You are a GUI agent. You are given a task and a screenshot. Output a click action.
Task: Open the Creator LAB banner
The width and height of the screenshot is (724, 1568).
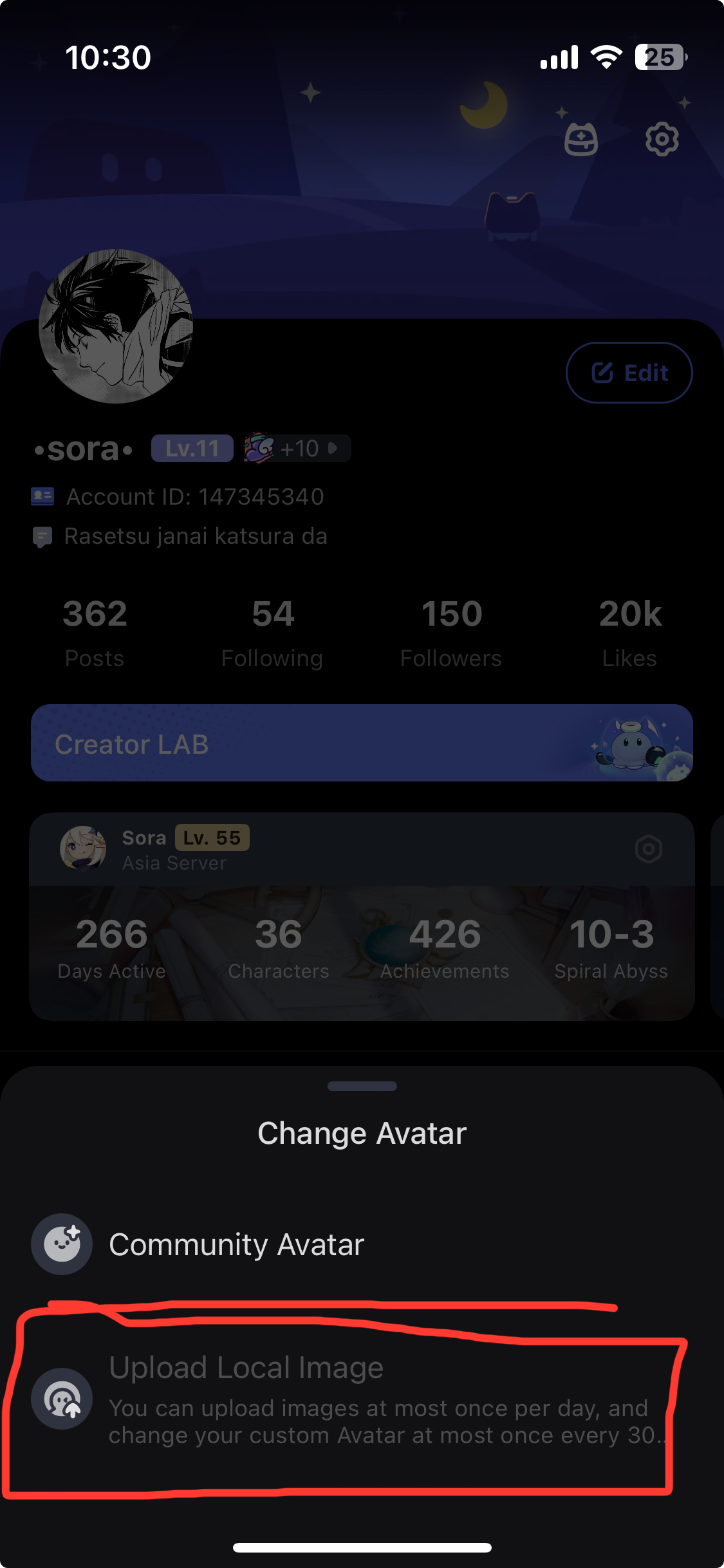(362, 743)
